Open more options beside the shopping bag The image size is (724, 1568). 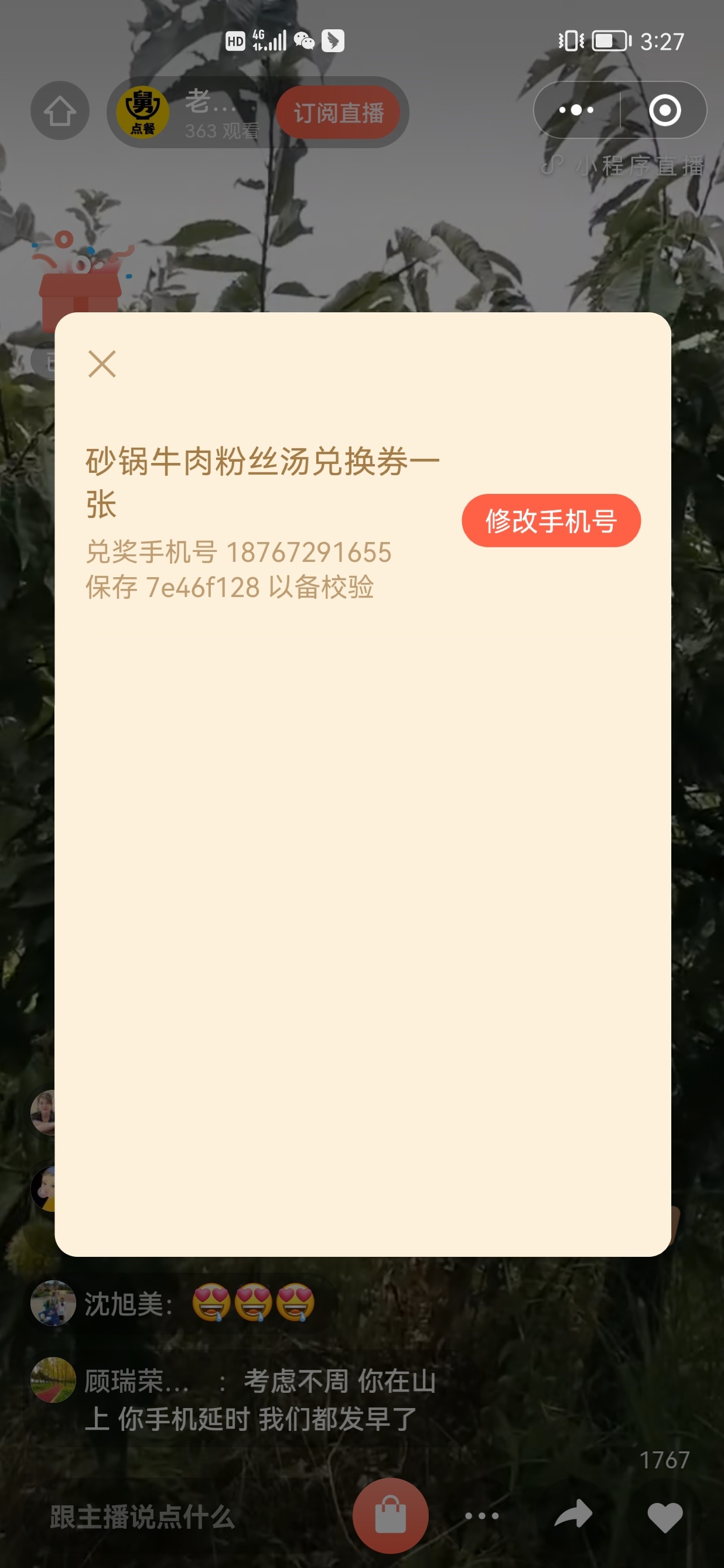pos(482,1516)
